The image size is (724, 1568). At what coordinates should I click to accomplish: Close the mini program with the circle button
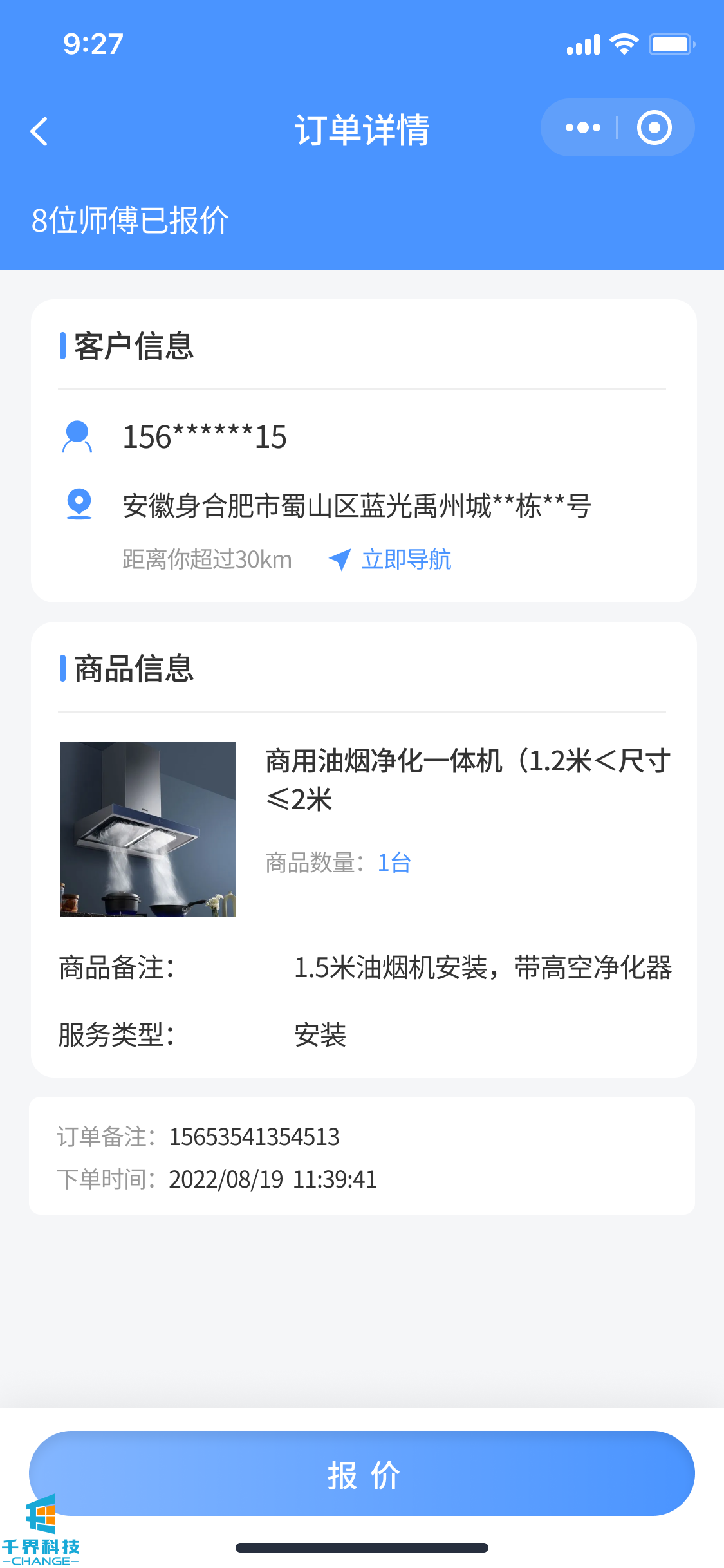(x=654, y=127)
